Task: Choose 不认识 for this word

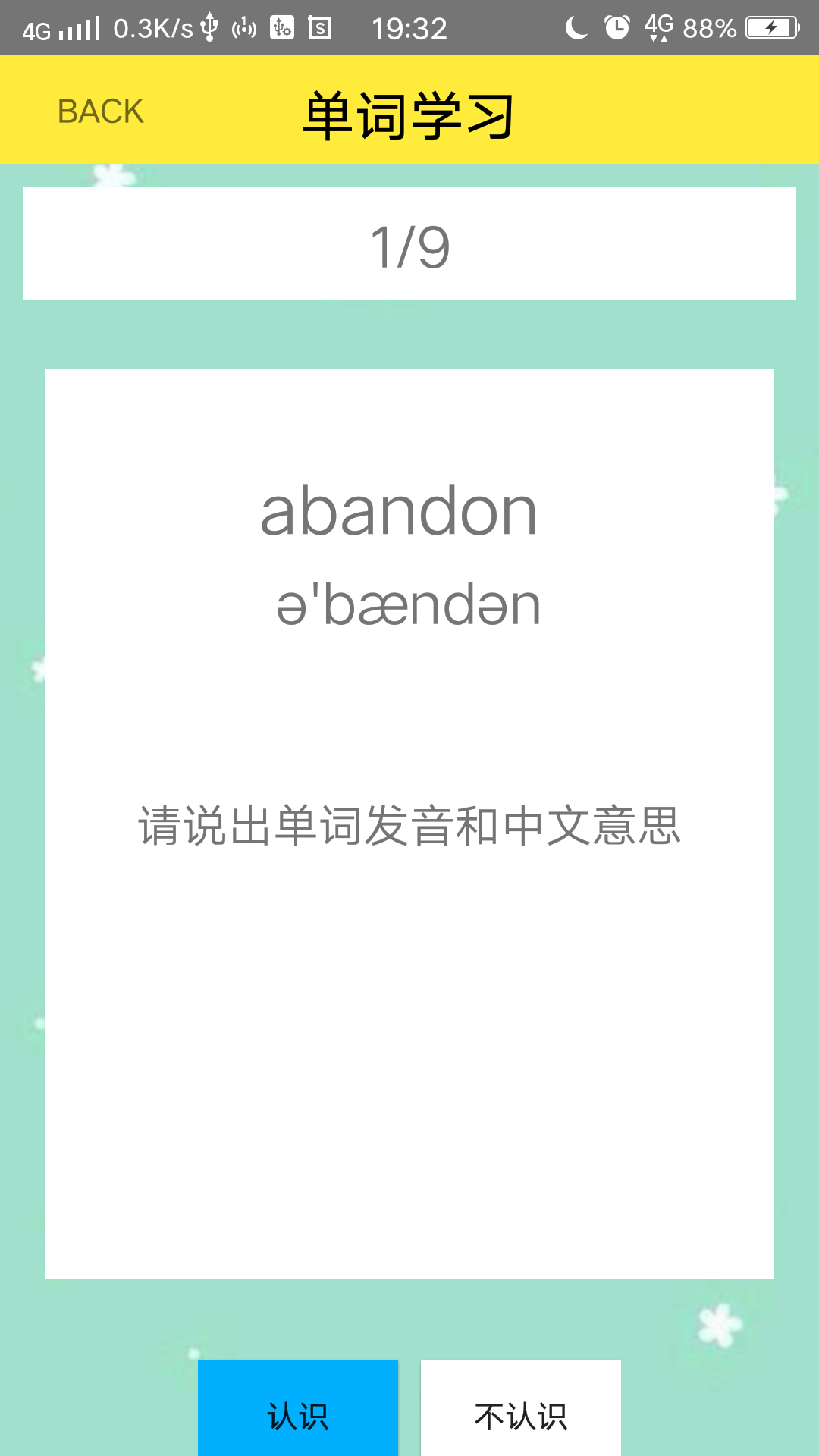Action: click(x=521, y=1410)
